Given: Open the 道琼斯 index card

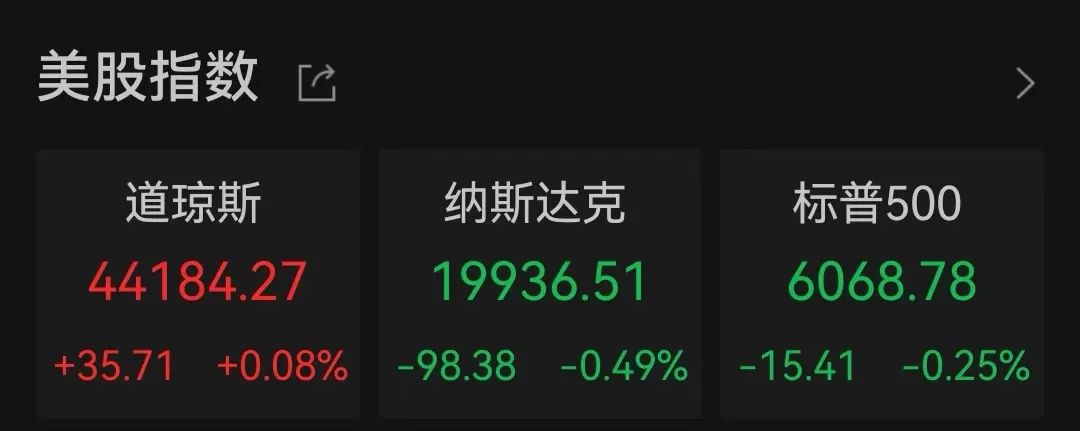Looking at the screenshot, I should [x=198, y=284].
